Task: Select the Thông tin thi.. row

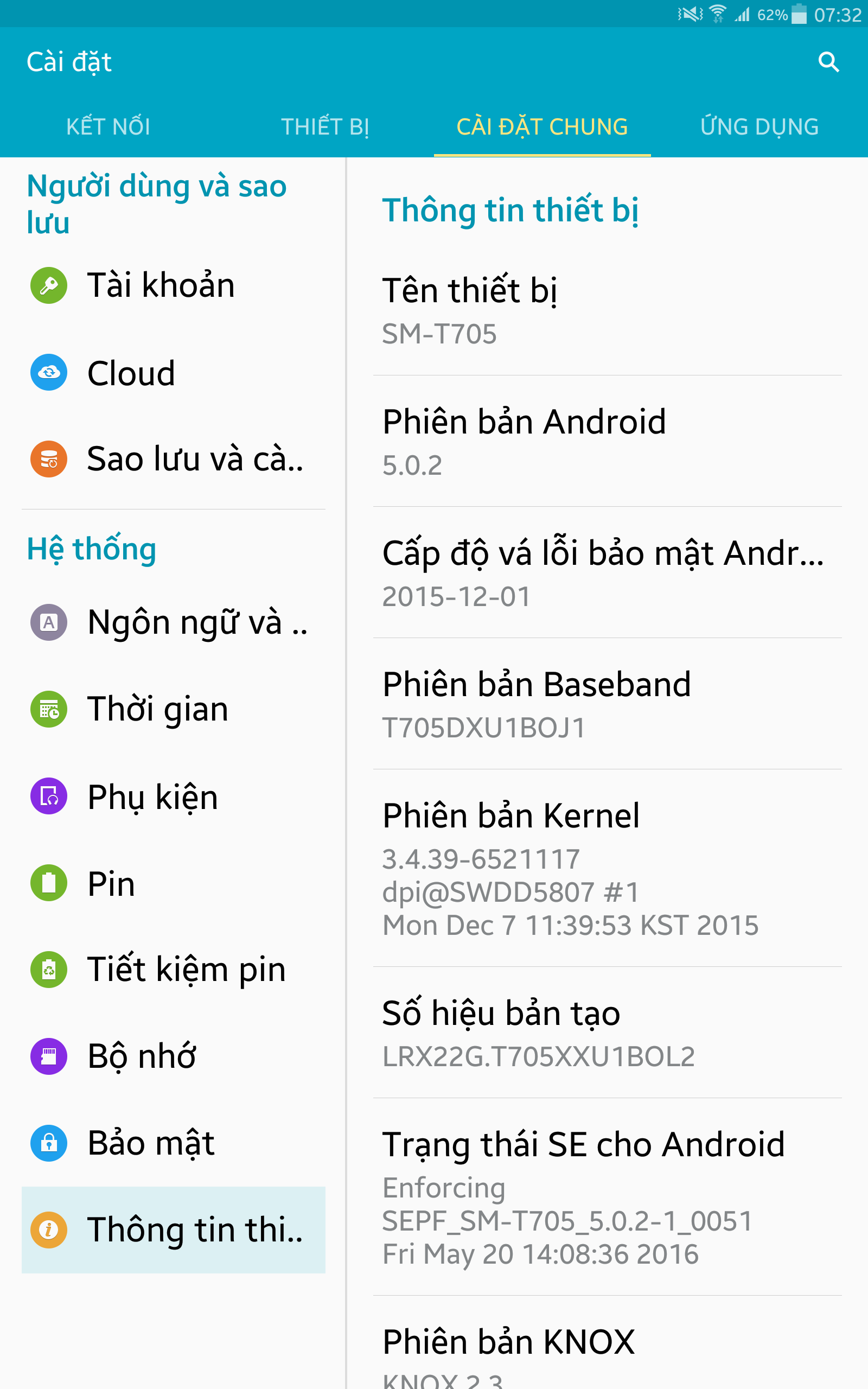Action: pyautogui.click(x=174, y=1230)
